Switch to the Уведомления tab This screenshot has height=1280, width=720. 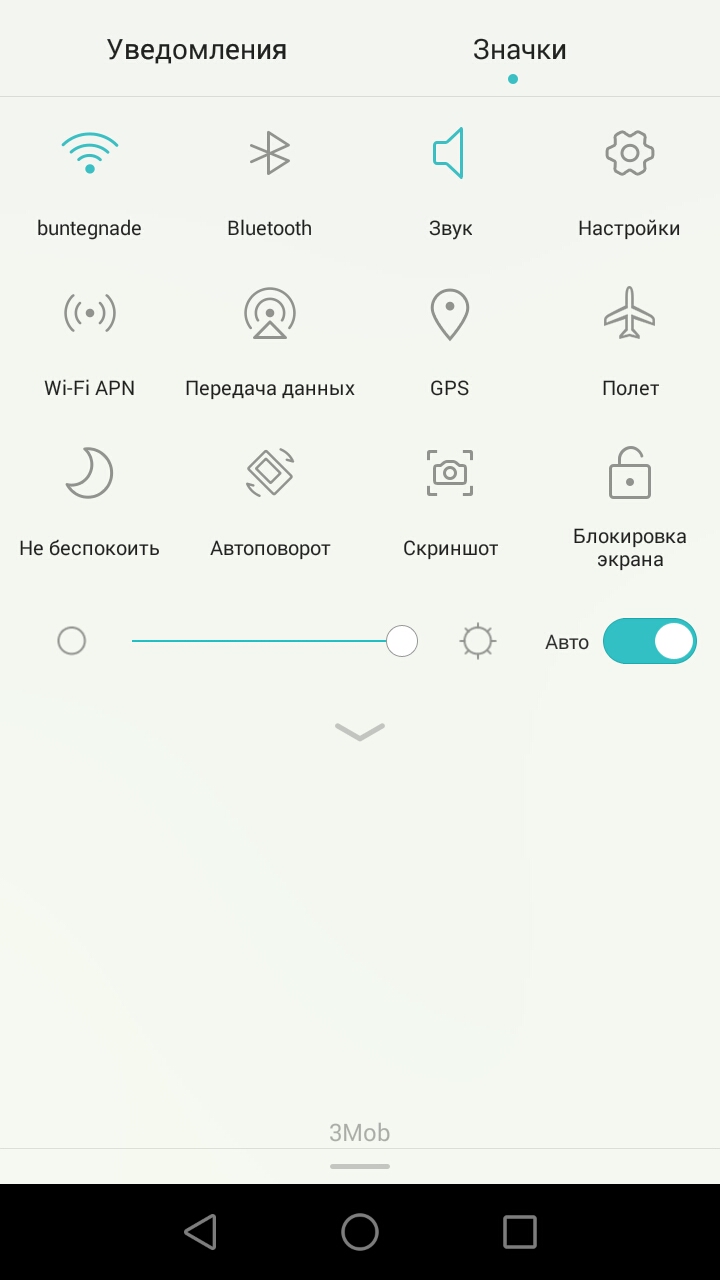click(x=197, y=50)
